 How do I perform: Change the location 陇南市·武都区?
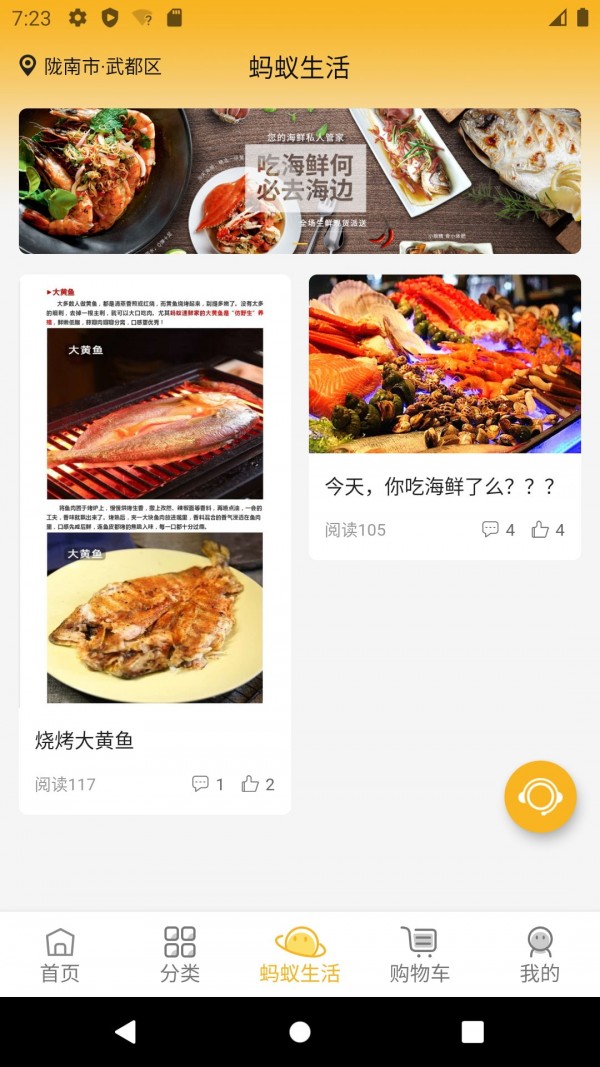(x=91, y=67)
